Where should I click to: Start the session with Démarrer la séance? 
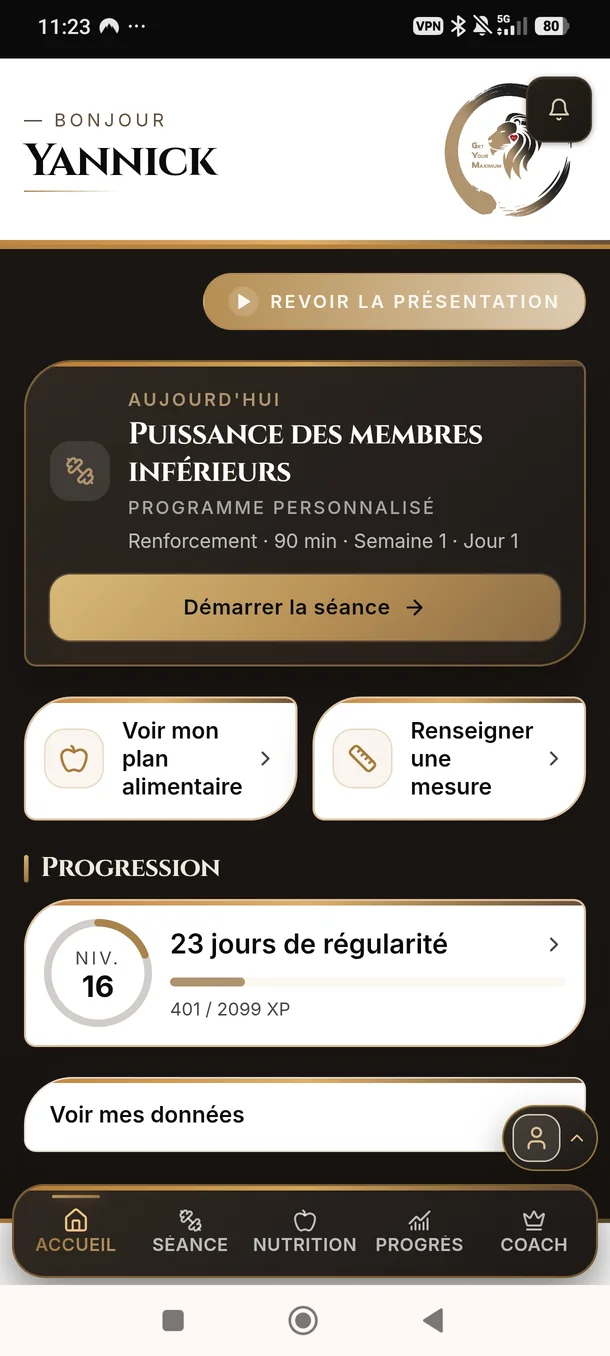(305, 607)
